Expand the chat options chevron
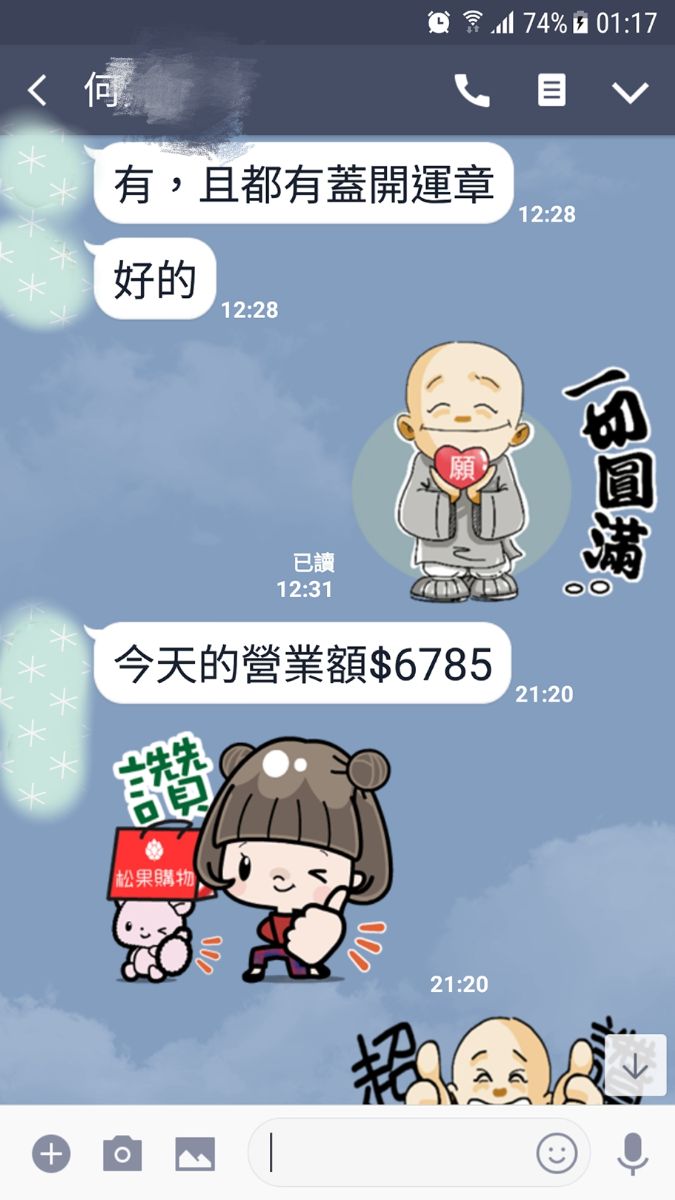The image size is (675, 1200). (630, 92)
